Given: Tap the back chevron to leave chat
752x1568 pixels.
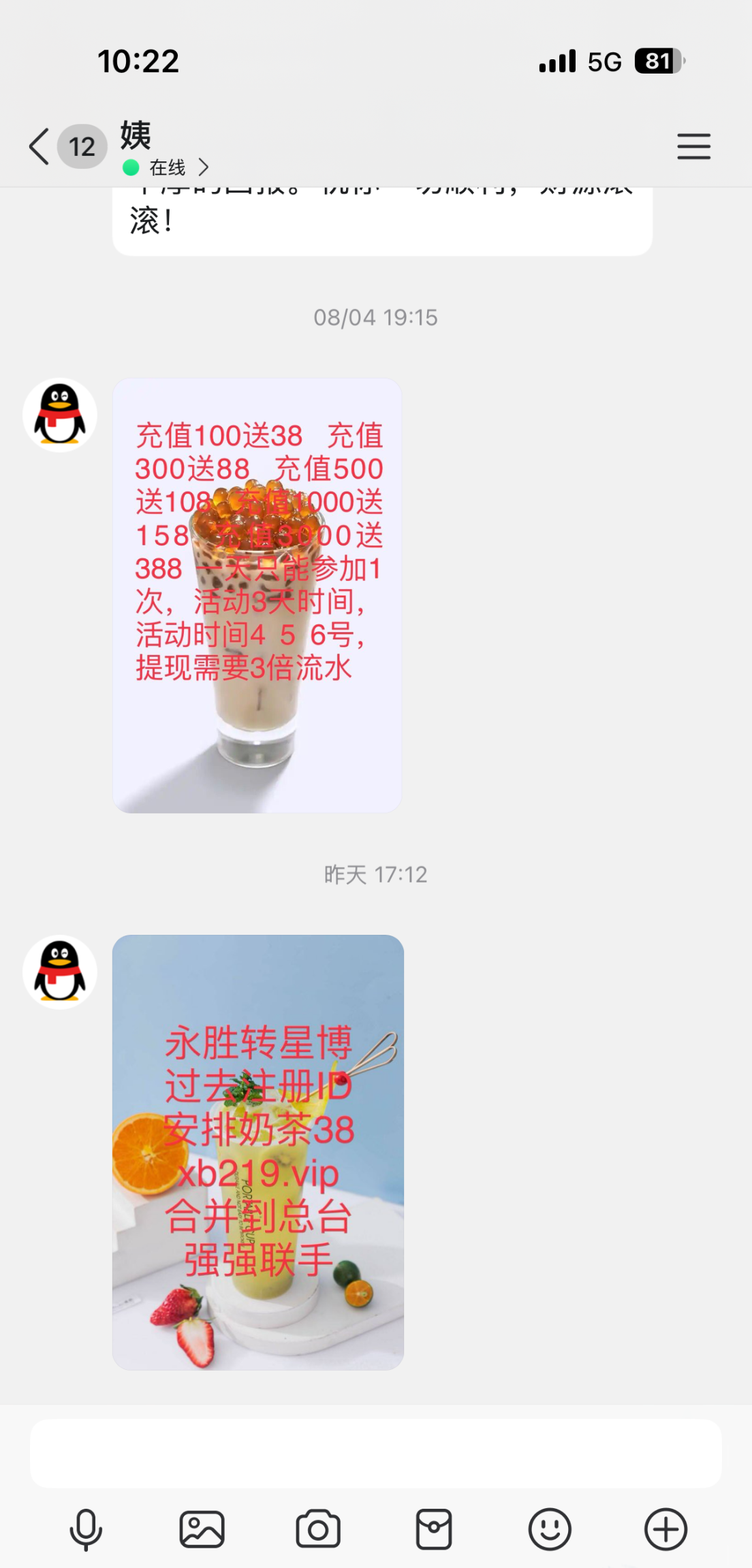Looking at the screenshot, I should 38,146.
